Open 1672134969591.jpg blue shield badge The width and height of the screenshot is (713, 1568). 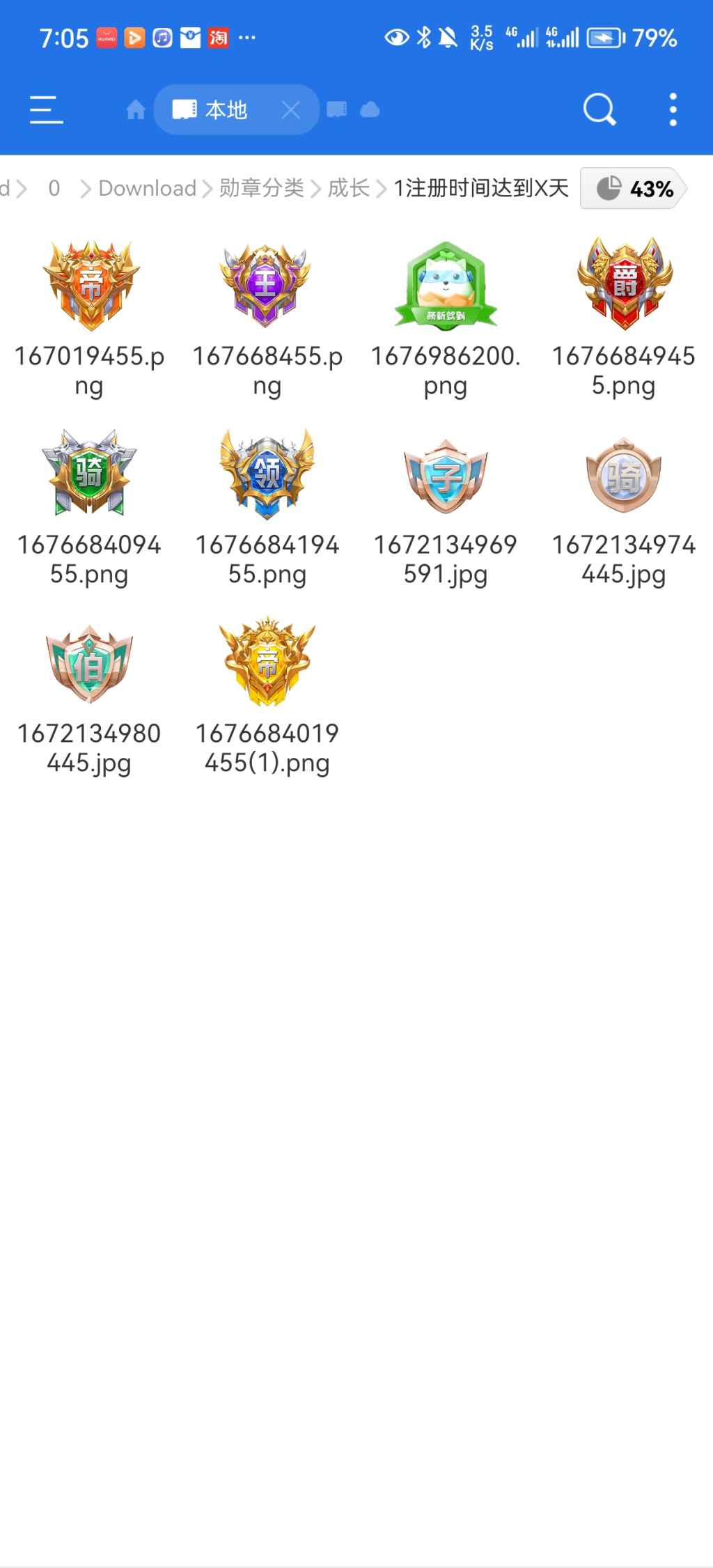(x=446, y=476)
